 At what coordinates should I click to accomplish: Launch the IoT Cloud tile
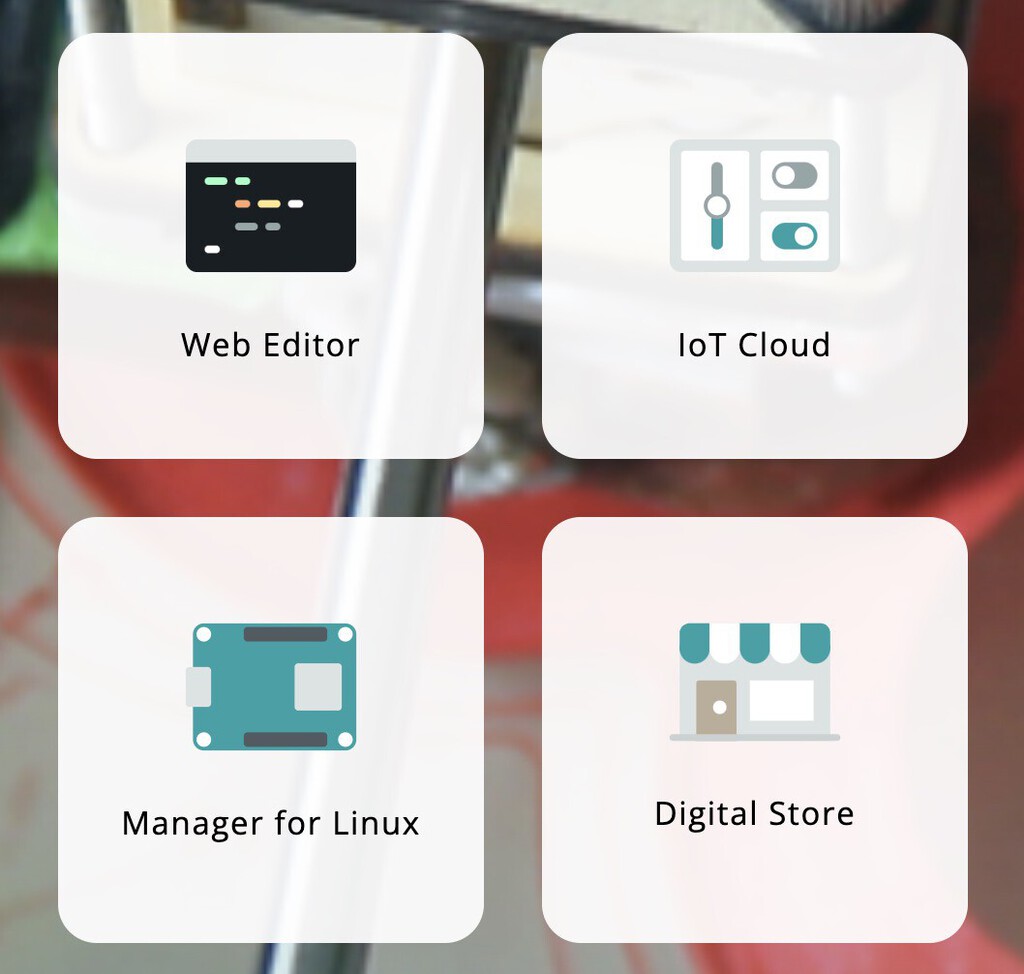(754, 246)
